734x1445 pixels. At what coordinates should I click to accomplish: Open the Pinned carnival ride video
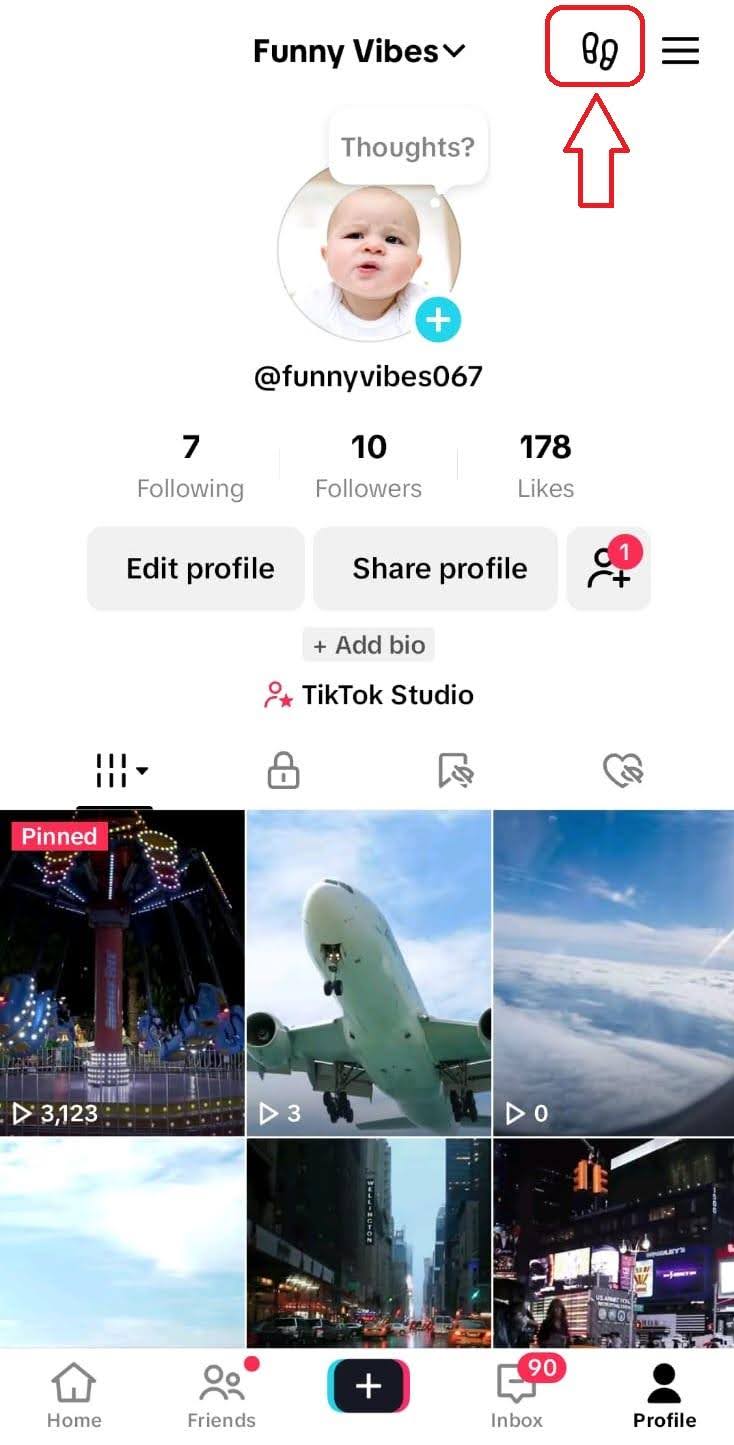tap(122, 972)
